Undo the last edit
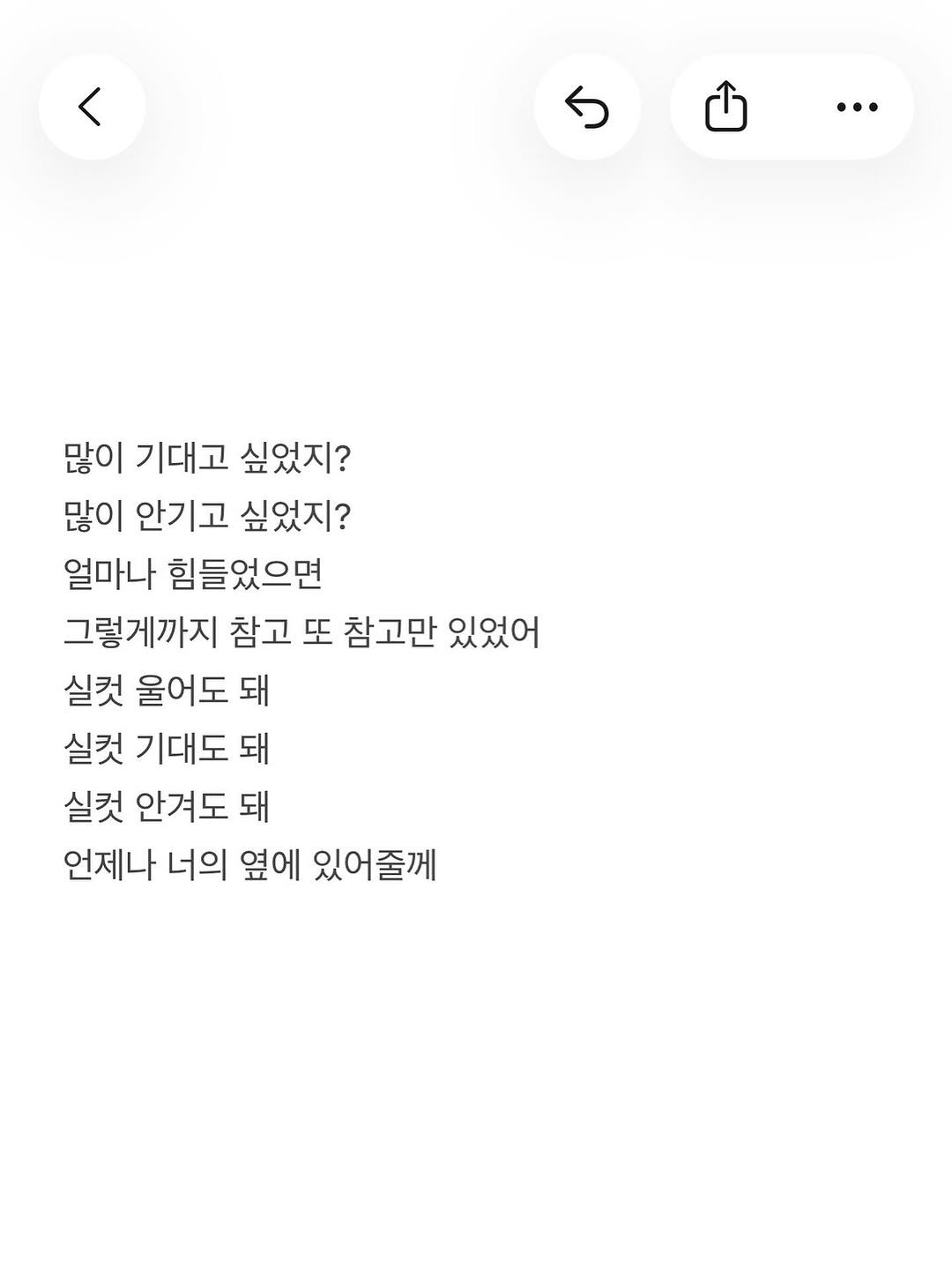 pos(587,108)
